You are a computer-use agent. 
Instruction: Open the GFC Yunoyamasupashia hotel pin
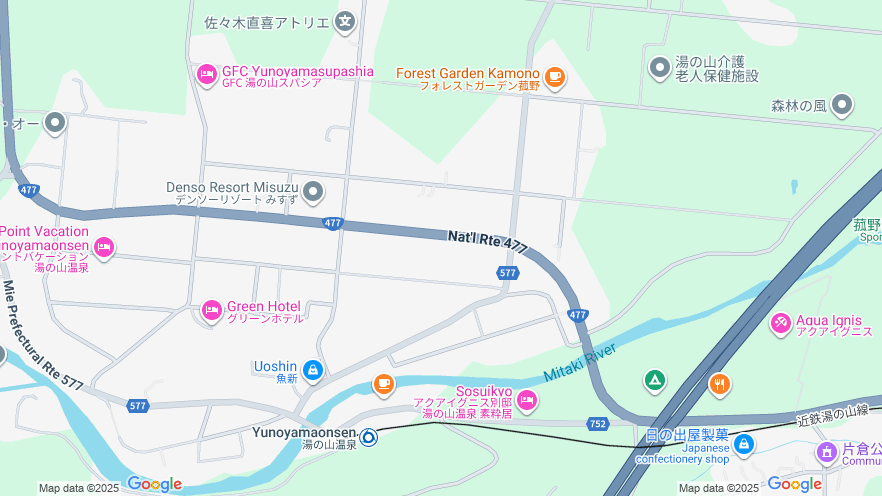[x=207, y=74]
